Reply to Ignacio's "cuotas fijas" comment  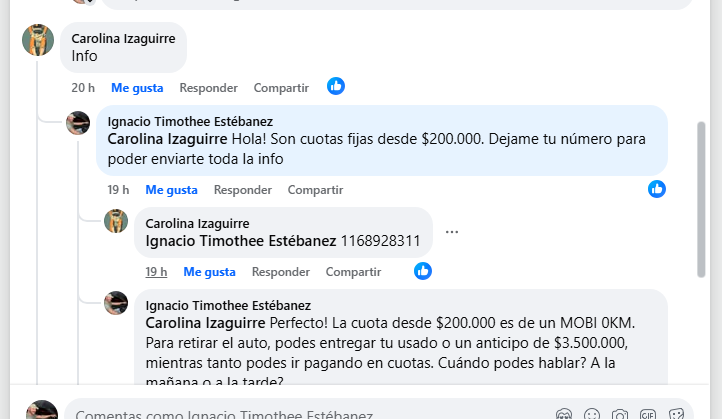point(242,190)
